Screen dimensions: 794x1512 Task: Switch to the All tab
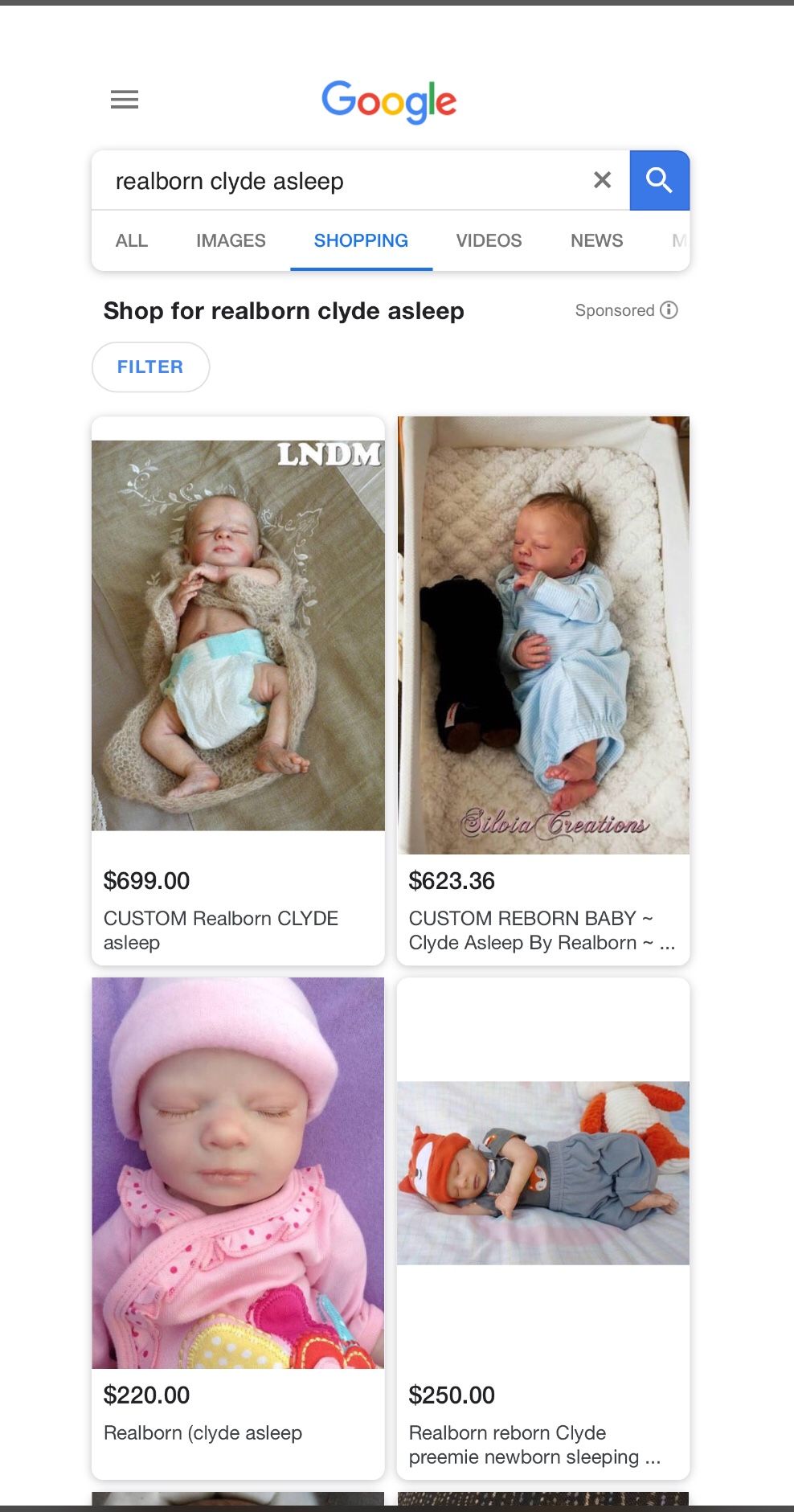coord(132,240)
